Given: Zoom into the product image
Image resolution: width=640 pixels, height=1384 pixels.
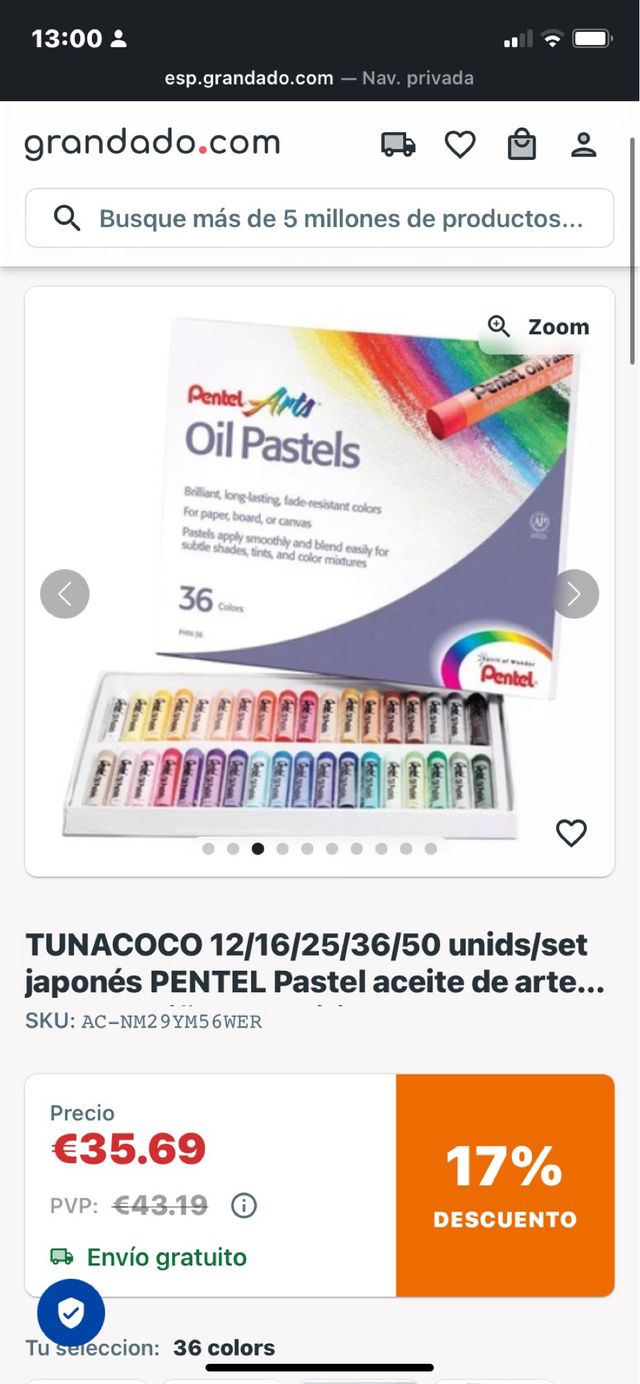Looking at the screenshot, I should click(x=538, y=326).
